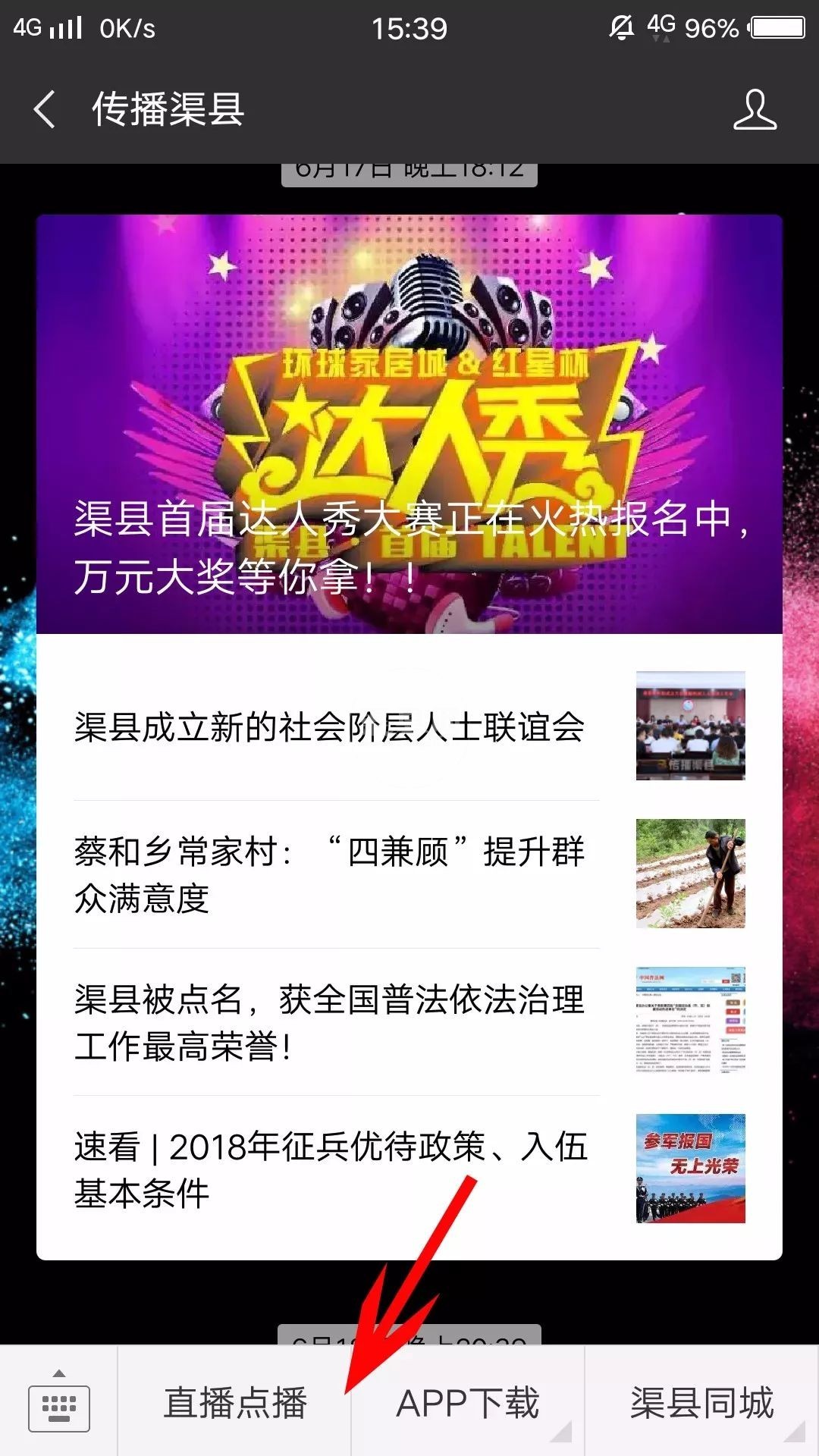Expand the APP下载 menu
Image resolution: width=819 pixels, height=1456 pixels.
pos(468,1403)
